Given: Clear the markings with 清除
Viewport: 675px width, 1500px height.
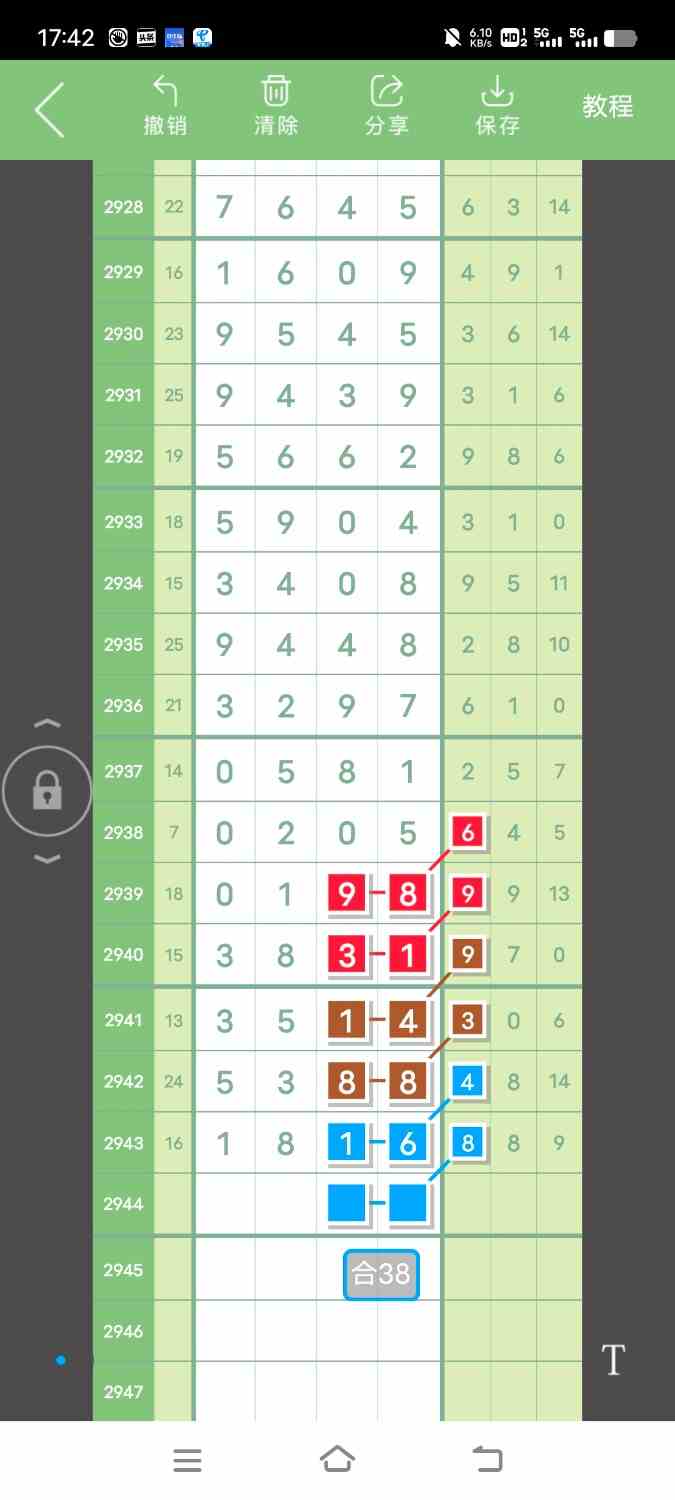Looking at the screenshot, I should click(x=275, y=106).
